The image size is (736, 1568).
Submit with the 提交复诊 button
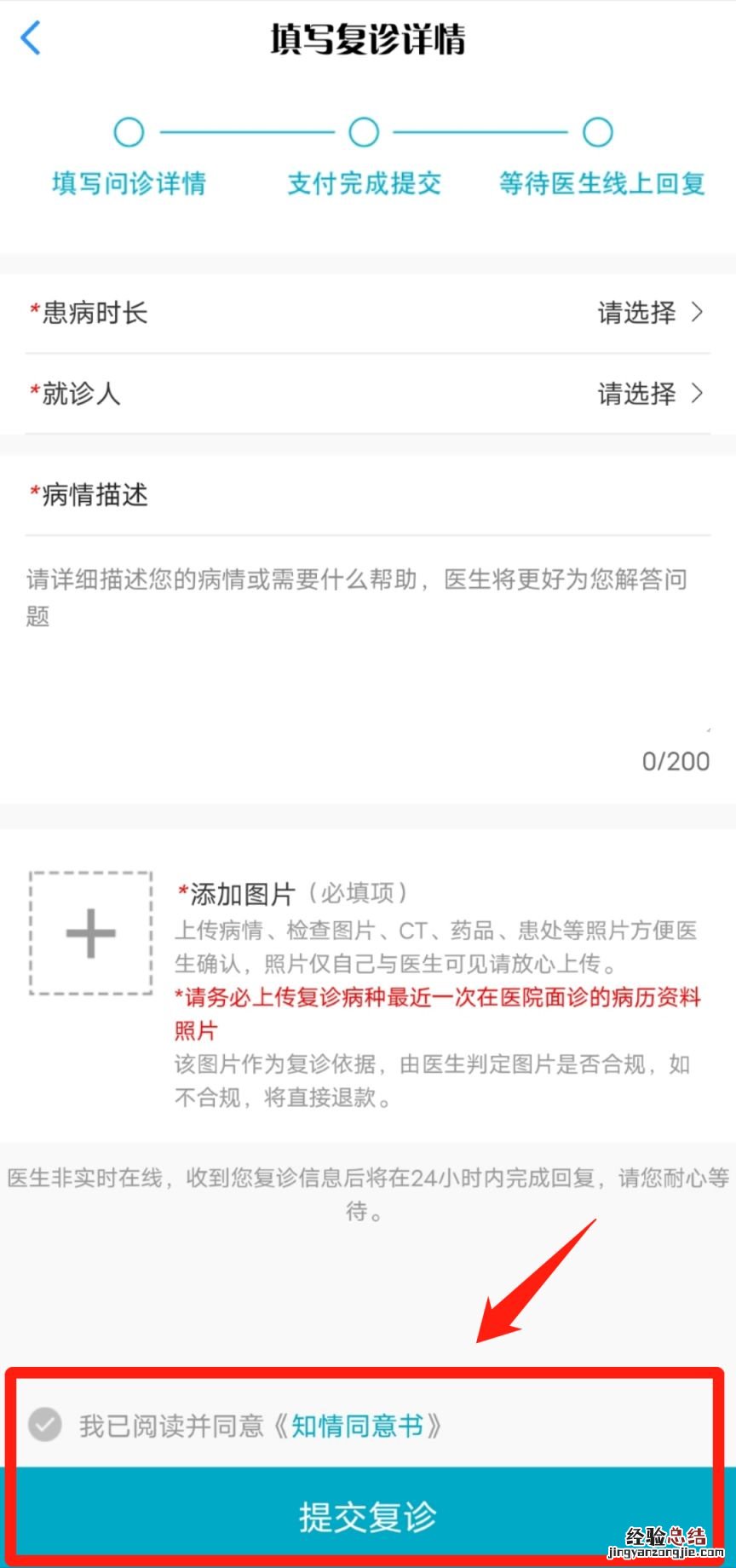(366, 1518)
